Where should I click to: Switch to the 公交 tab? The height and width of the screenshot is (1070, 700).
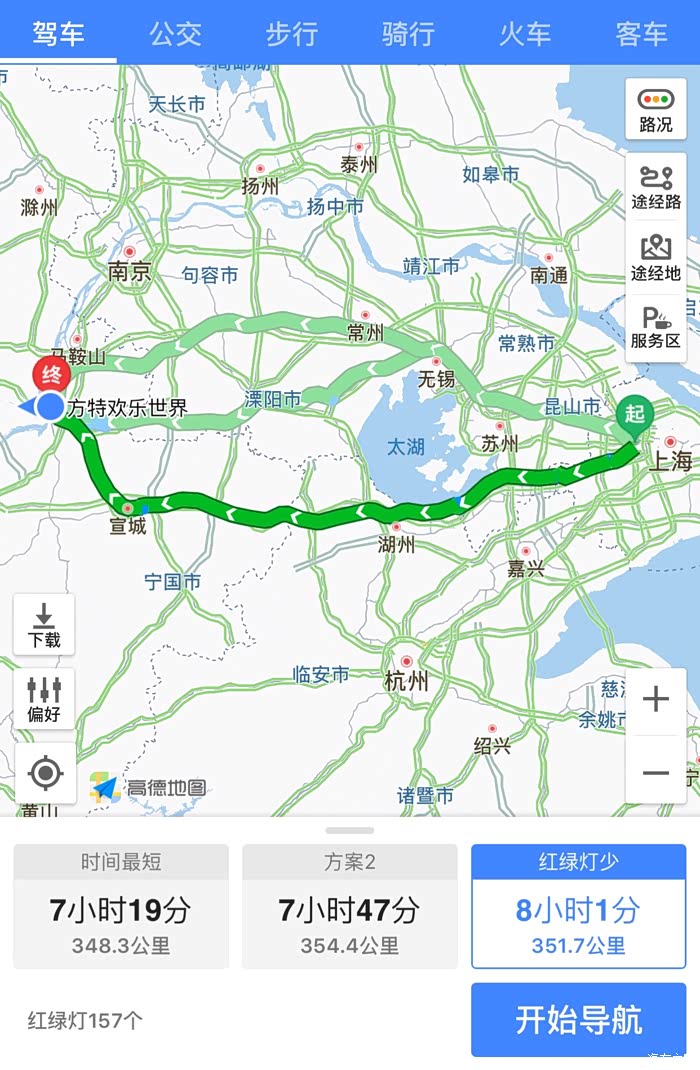pyautogui.click(x=175, y=33)
